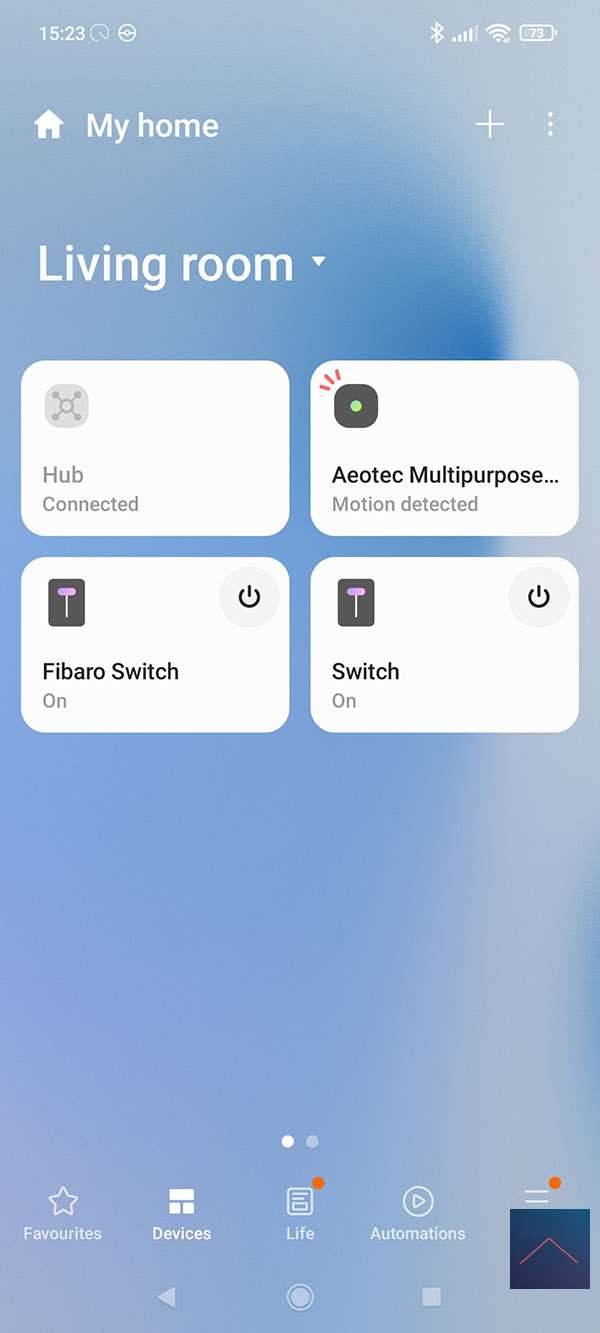600x1333 pixels.
Task: Switch to the Favourites tab
Action: coord(63,1214)
